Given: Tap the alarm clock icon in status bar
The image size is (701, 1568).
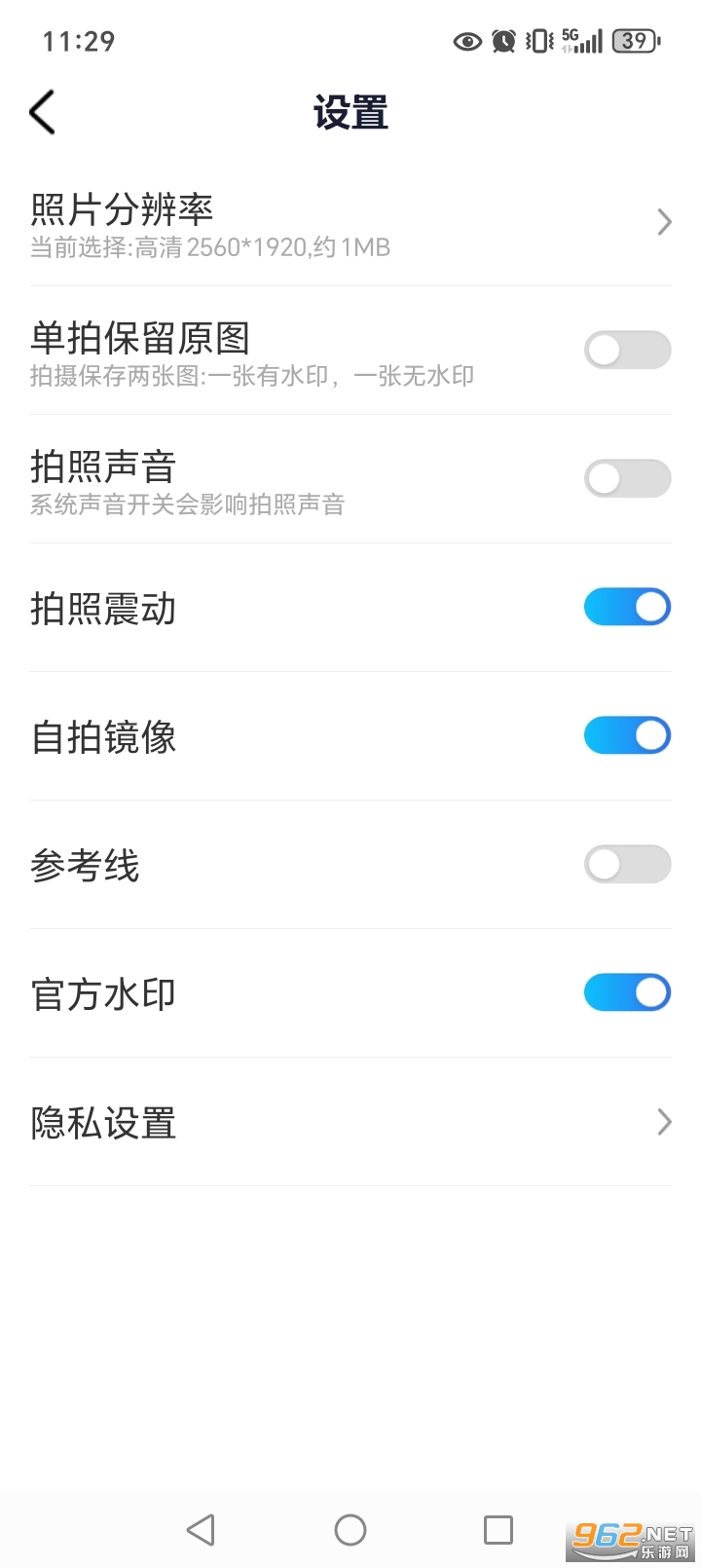Looking at the screenshot, I should (502, 41).
